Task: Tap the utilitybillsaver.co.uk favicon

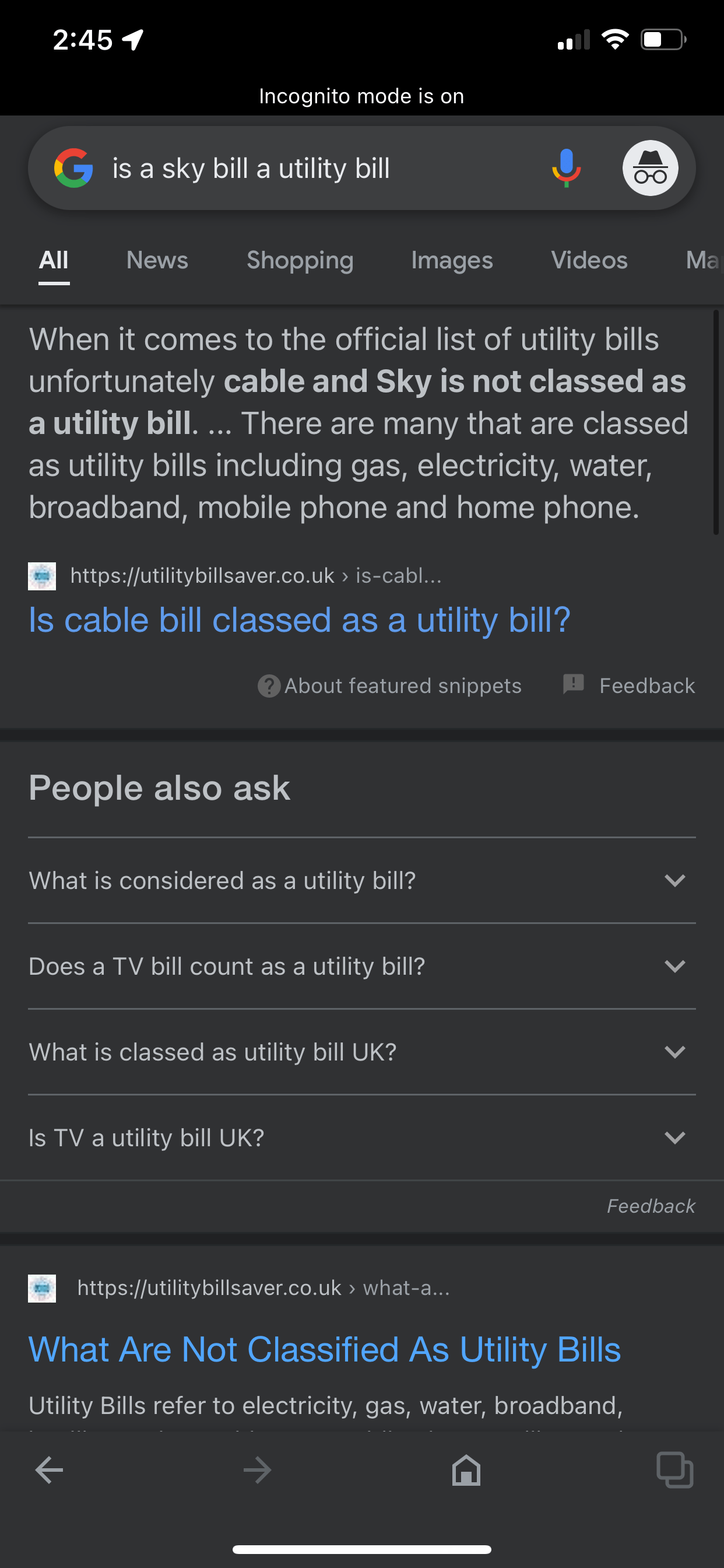Action: click(x=41, y=575)
